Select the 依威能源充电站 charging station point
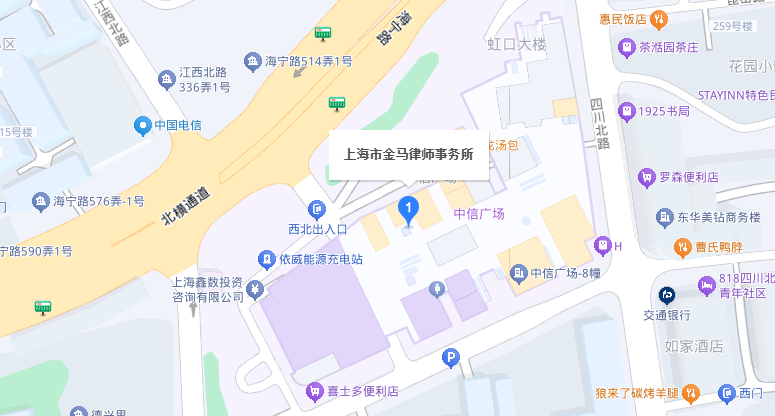This screenshot has width=775, height=416. [x=267, y=260]
